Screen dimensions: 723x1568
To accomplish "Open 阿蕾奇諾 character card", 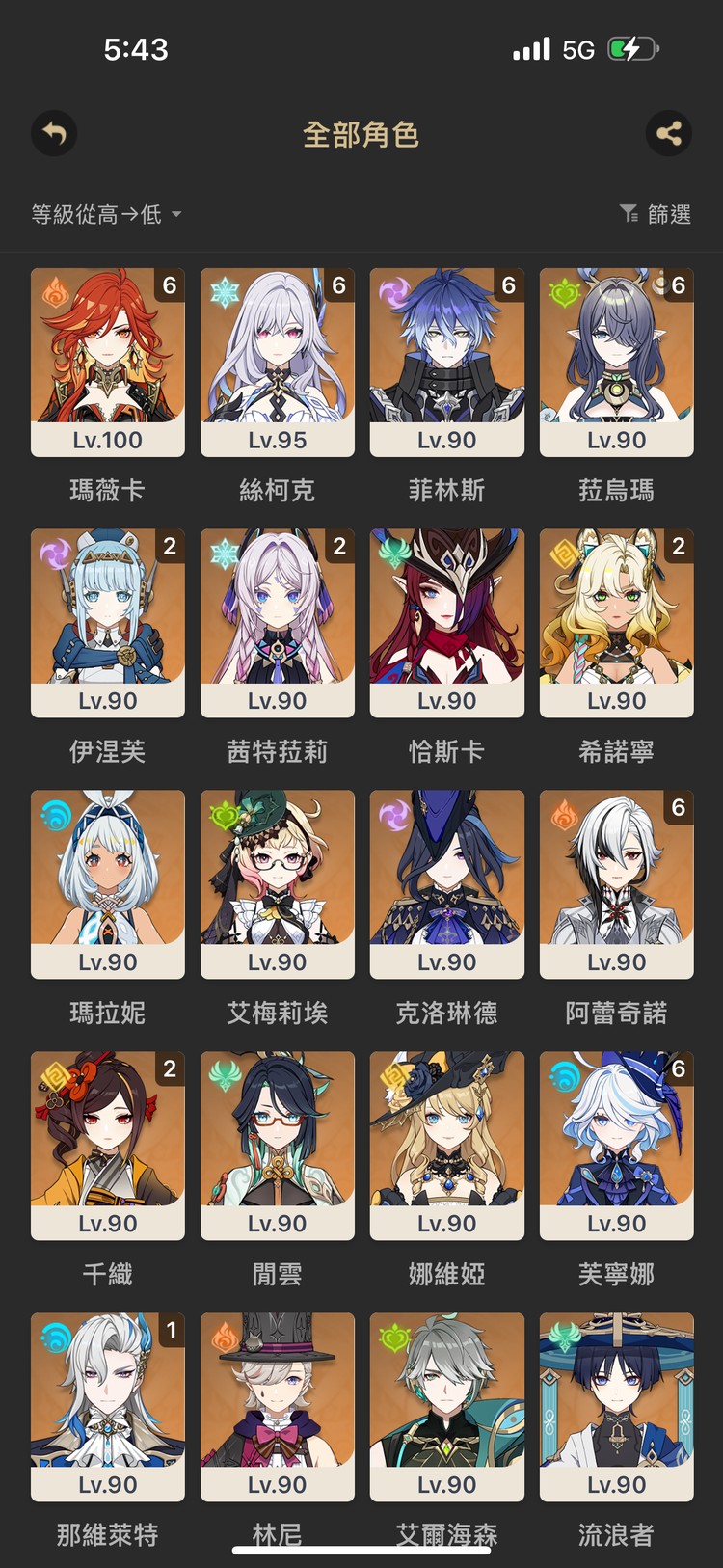I will [617, 884].
